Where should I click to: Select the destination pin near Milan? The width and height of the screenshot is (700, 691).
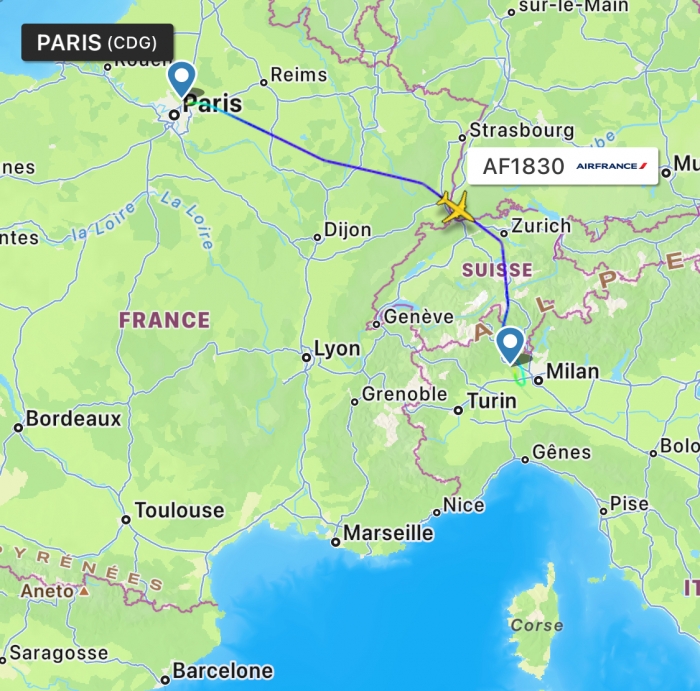coord(510,345)
